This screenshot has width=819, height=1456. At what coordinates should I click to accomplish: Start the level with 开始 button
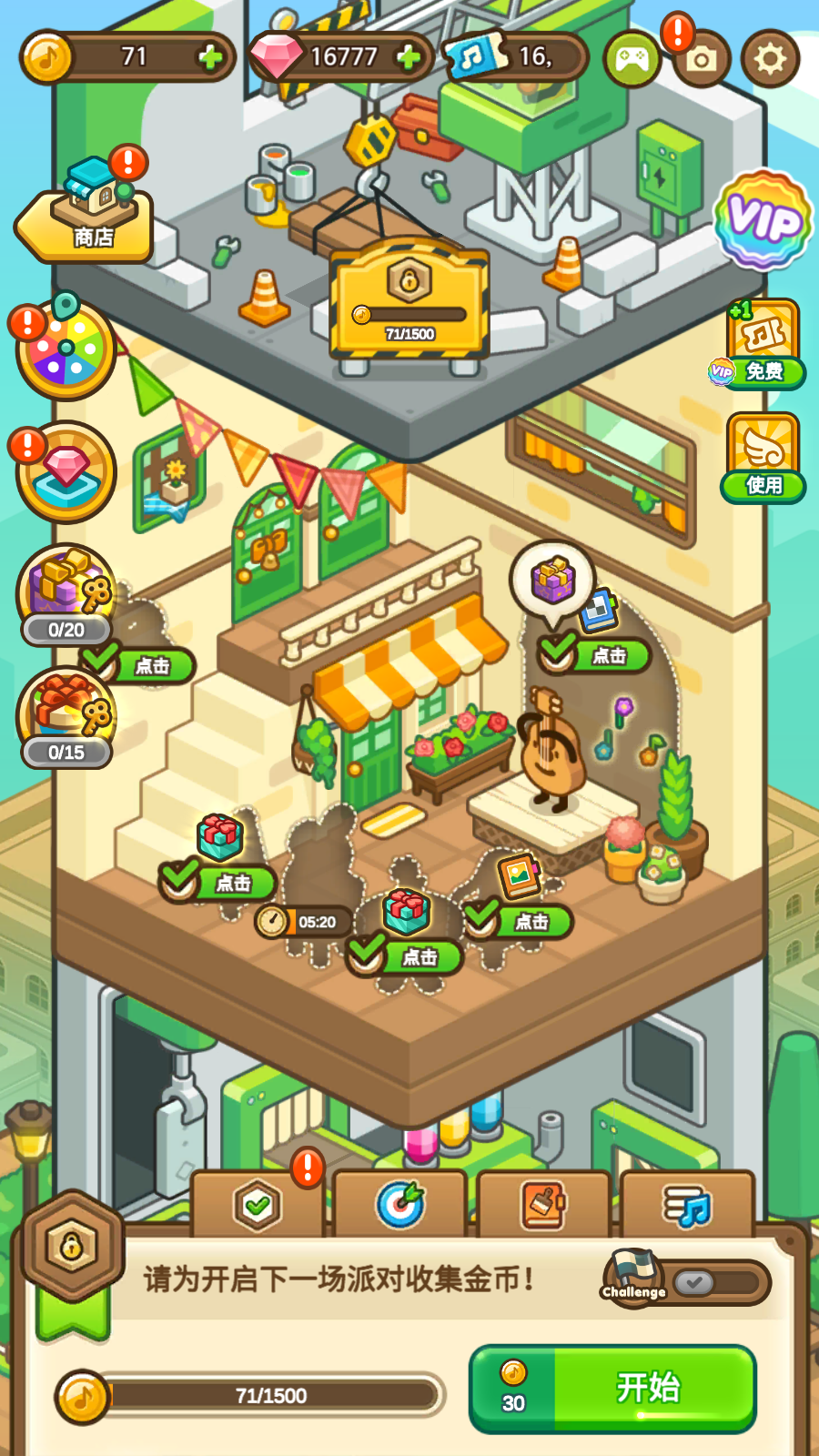pos(613,1388)
